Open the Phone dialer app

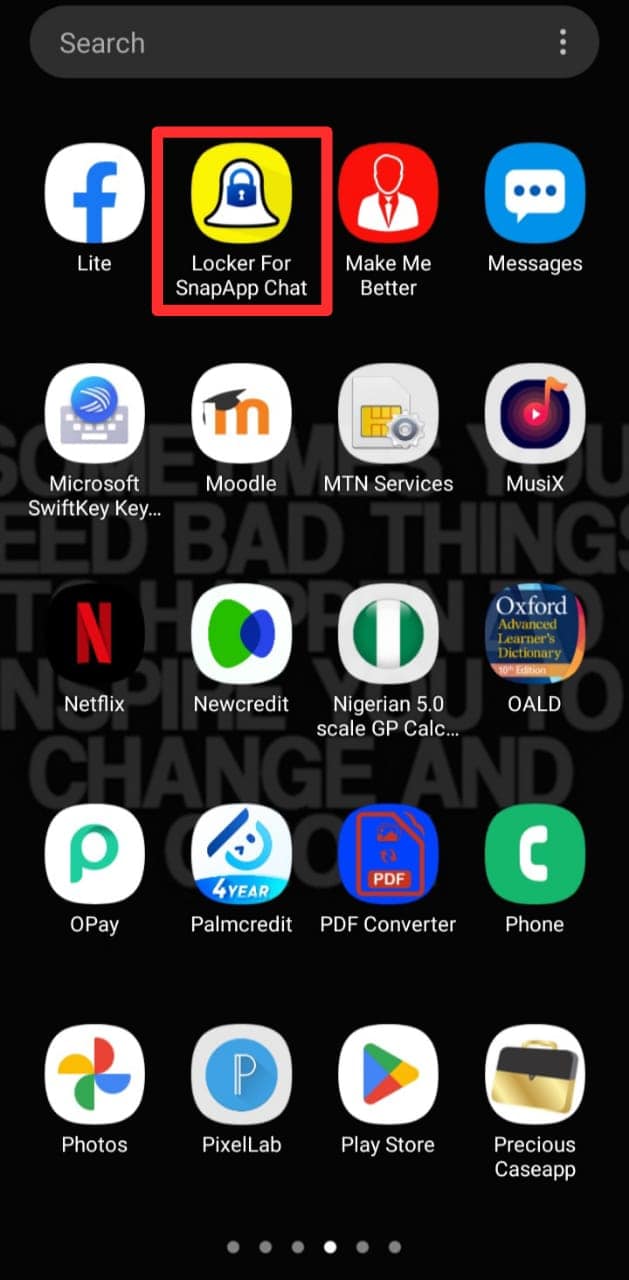pyautogui.click(x=535, y=853)
